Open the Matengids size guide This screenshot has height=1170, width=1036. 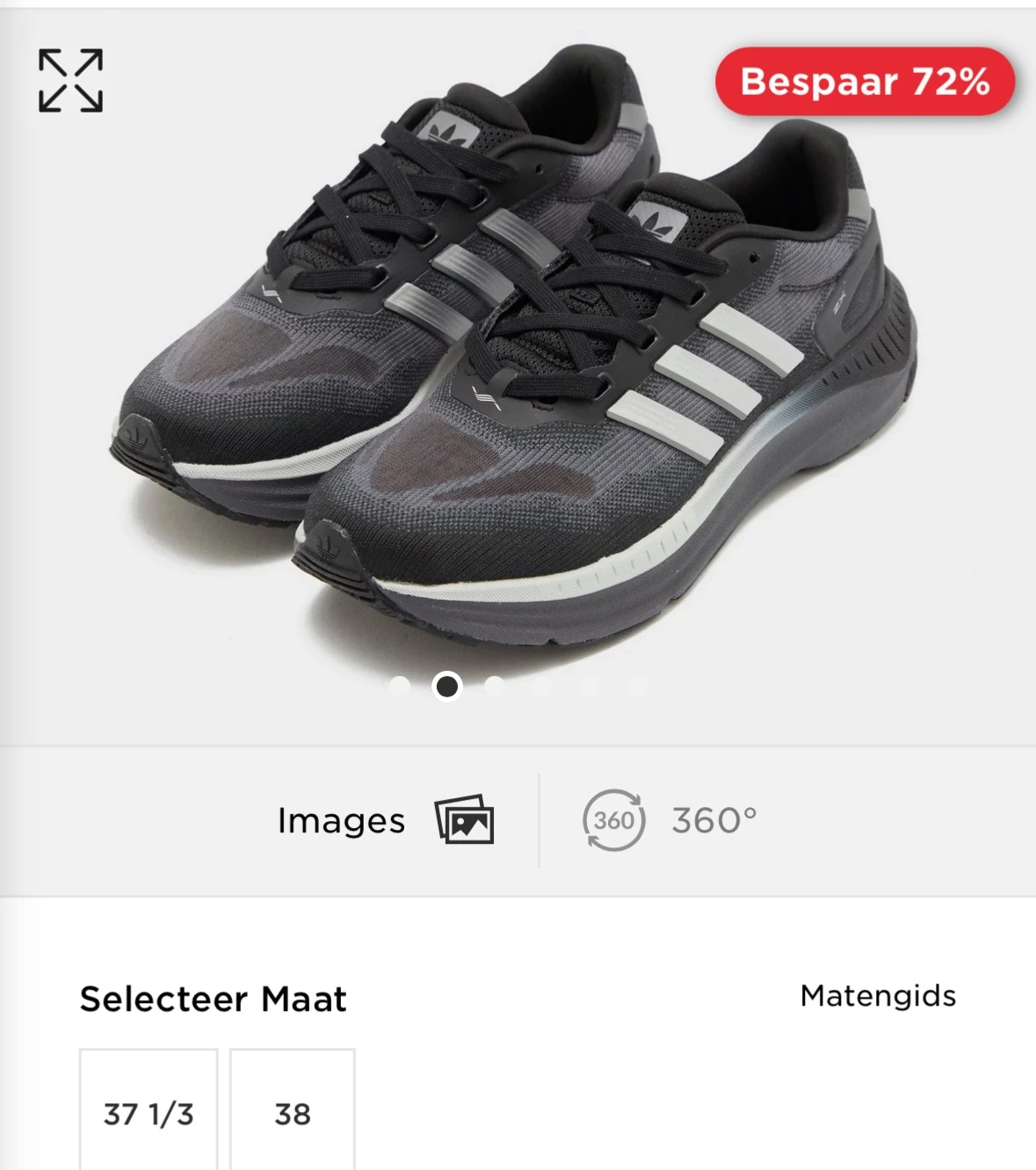[877, 996]
